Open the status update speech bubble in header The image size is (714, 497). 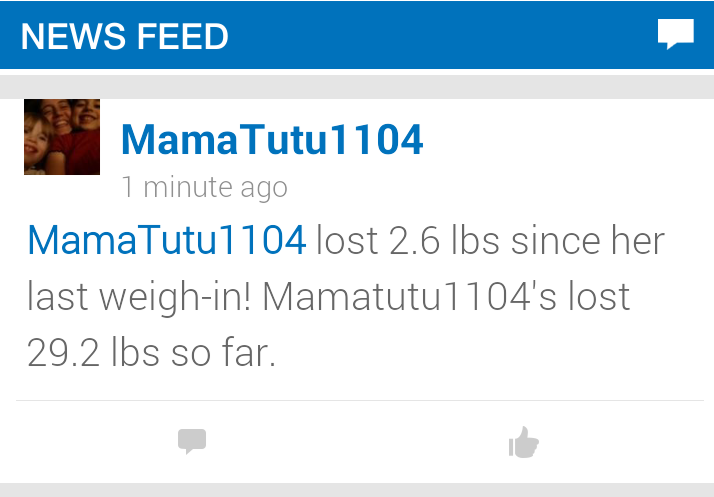[675, 34]
